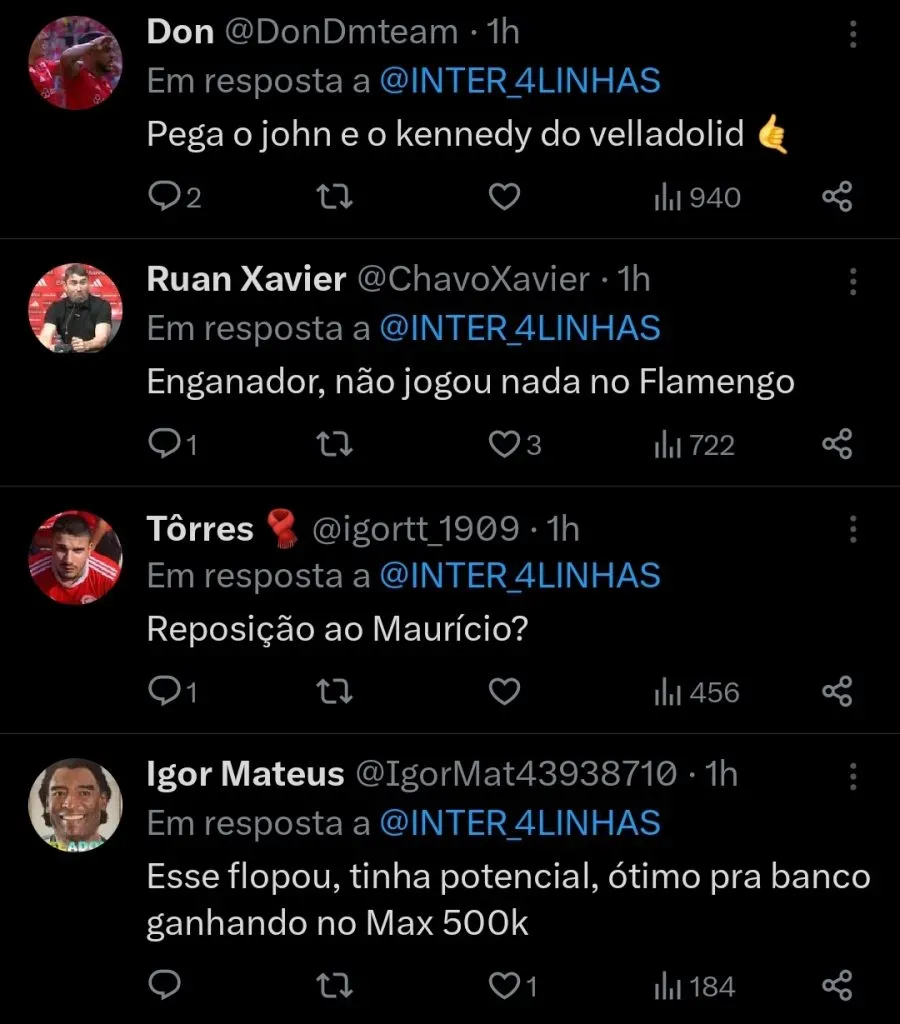Open overflow menu on Tôrres's tweet
Image resolution: width=900 pixels, height=1024 pixels.
click(x=853, y=528)
